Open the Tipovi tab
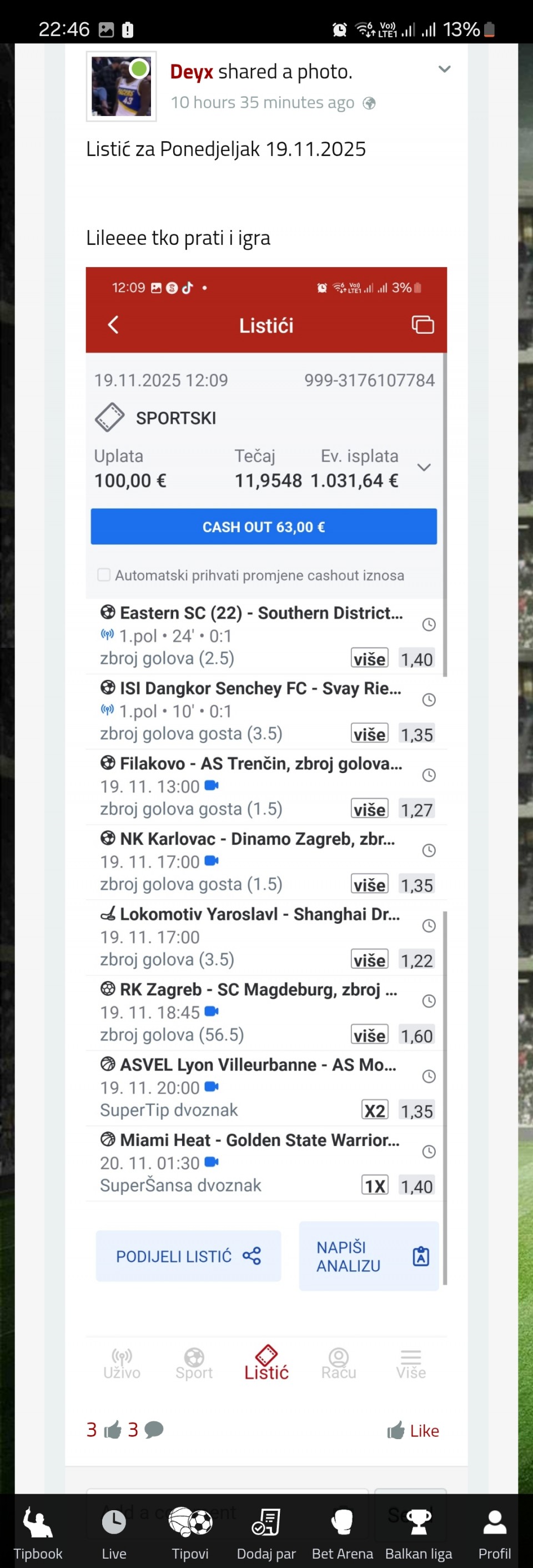Image resolution: width=533 pixels, height=1568 pixels. [x=190, y=1531]
